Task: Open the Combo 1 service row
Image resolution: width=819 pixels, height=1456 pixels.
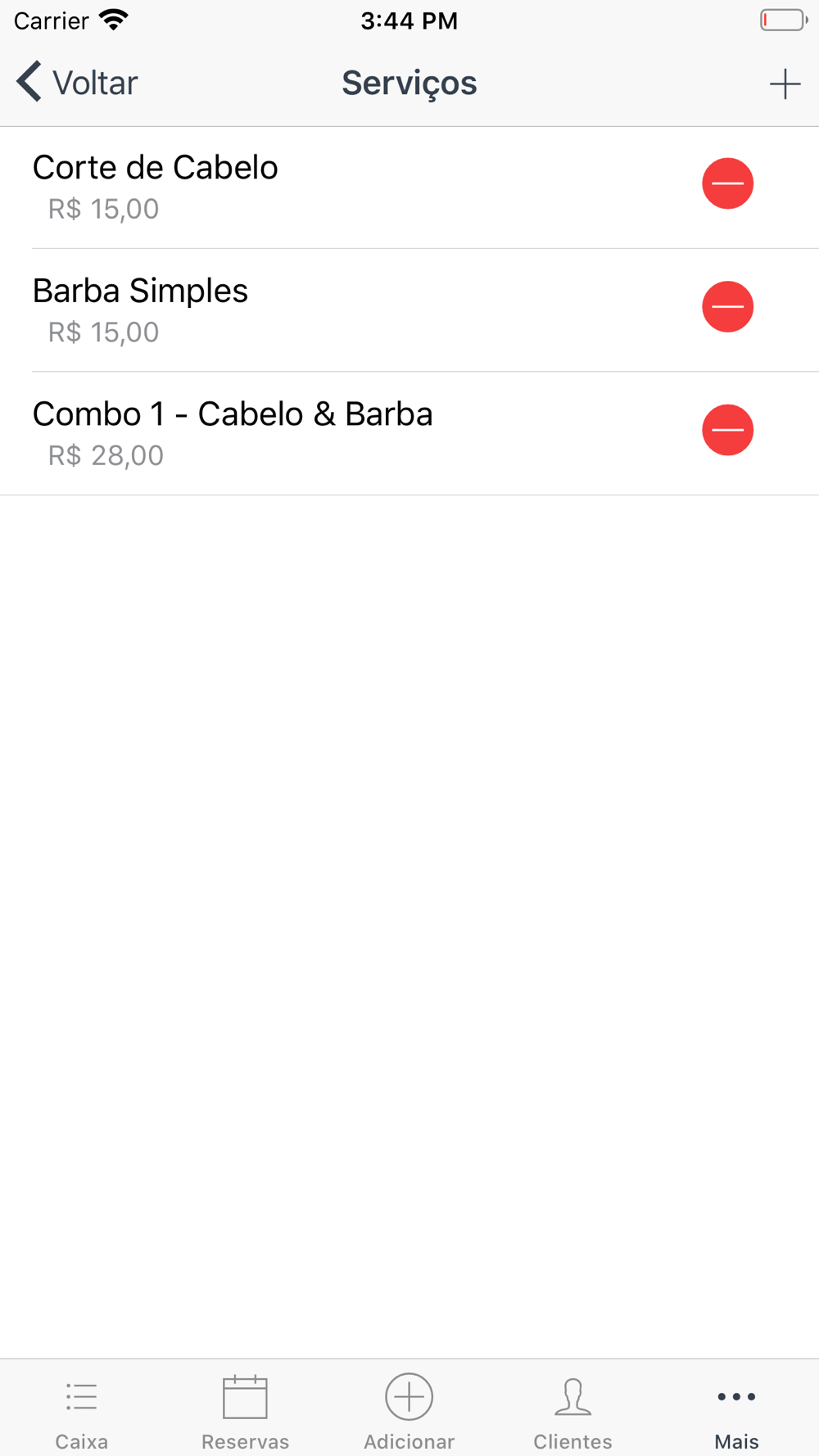Action: [409, 434]
